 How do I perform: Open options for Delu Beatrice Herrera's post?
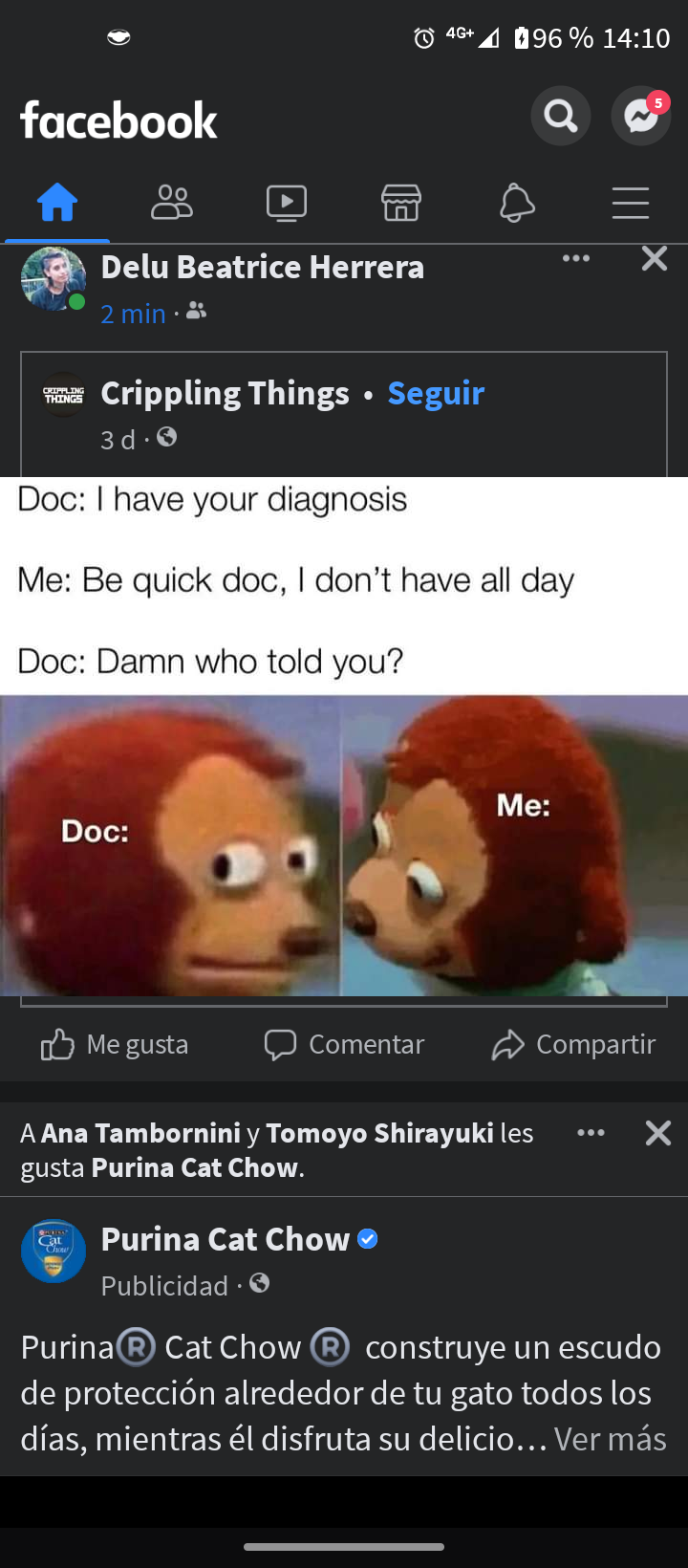576,258
